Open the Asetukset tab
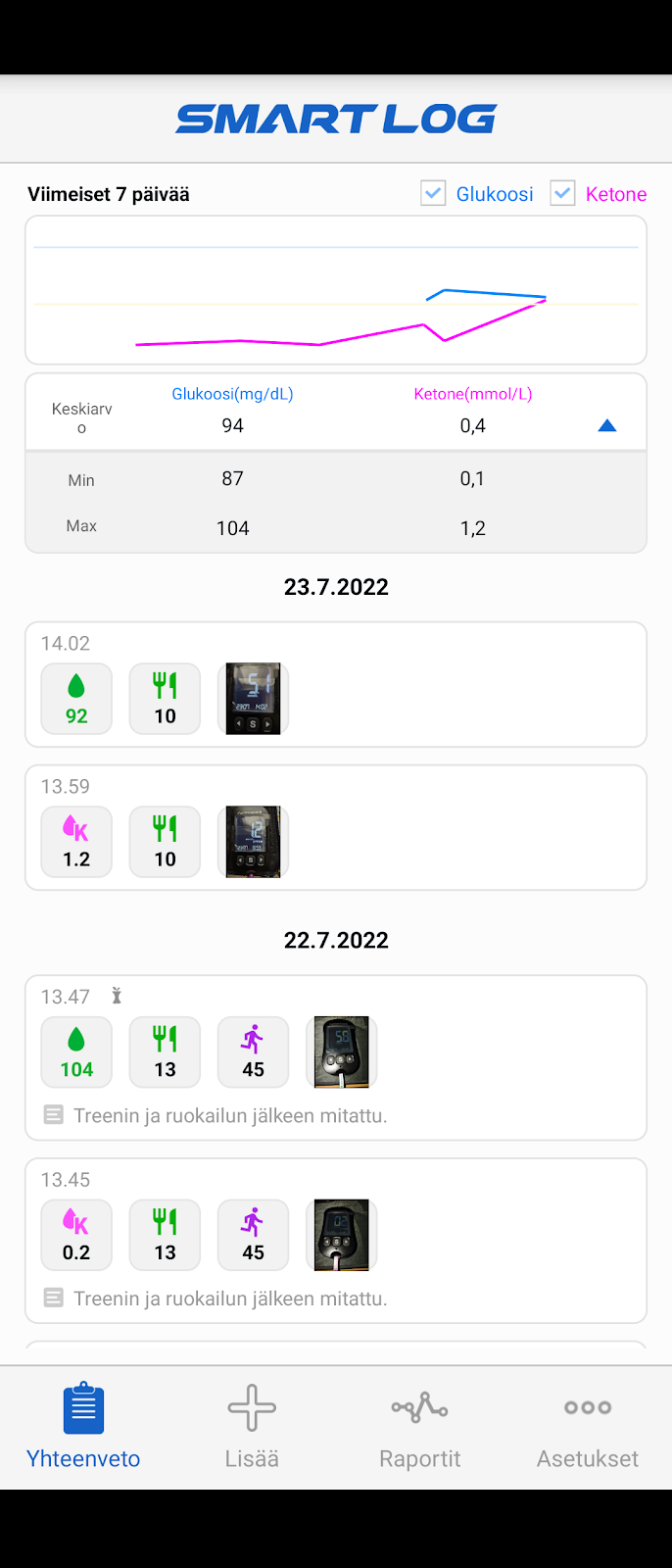Viewport: 672px width, 1568px height. [x=588, y=1426]
